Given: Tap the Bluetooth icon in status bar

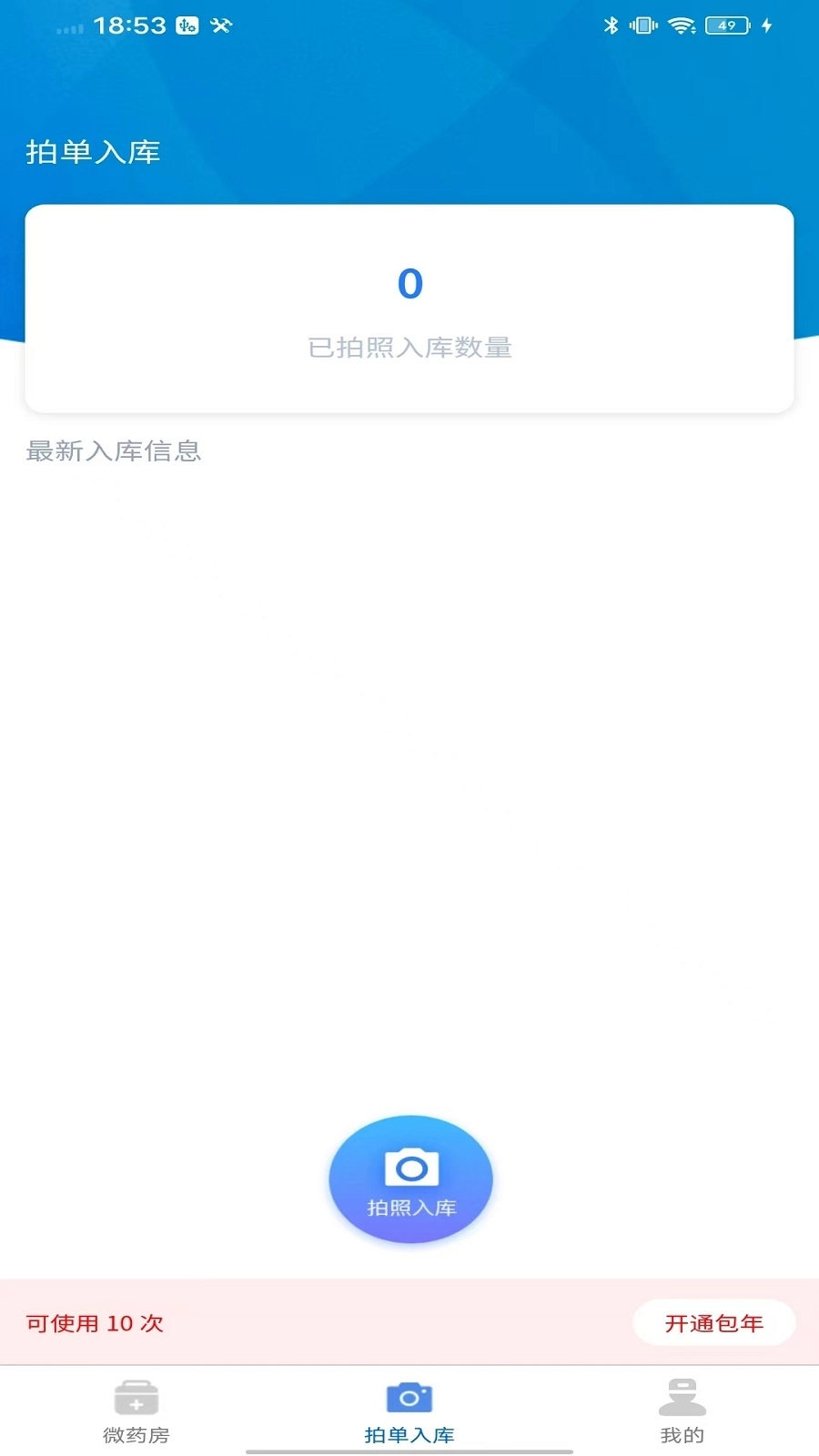Looking at the screenshot, I should (x=612, y=25).
